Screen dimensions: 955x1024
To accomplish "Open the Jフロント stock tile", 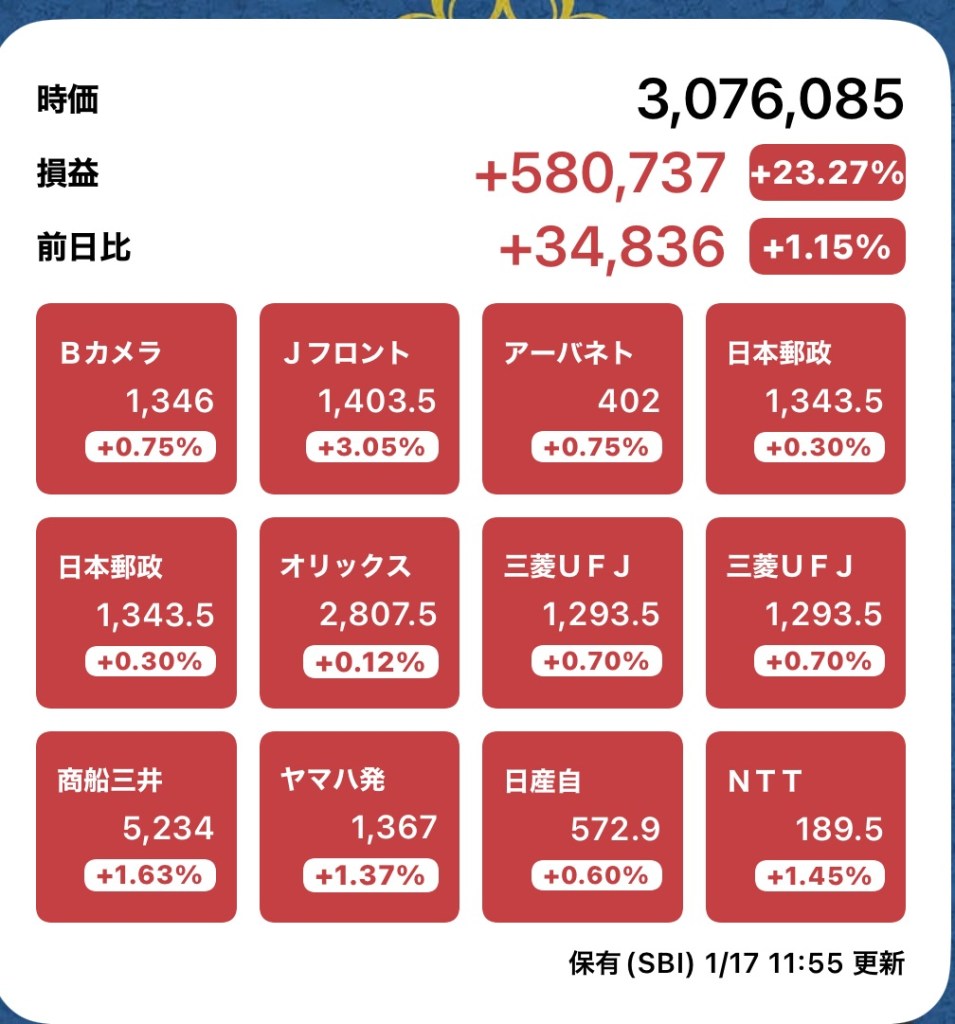I will [359, 399].
